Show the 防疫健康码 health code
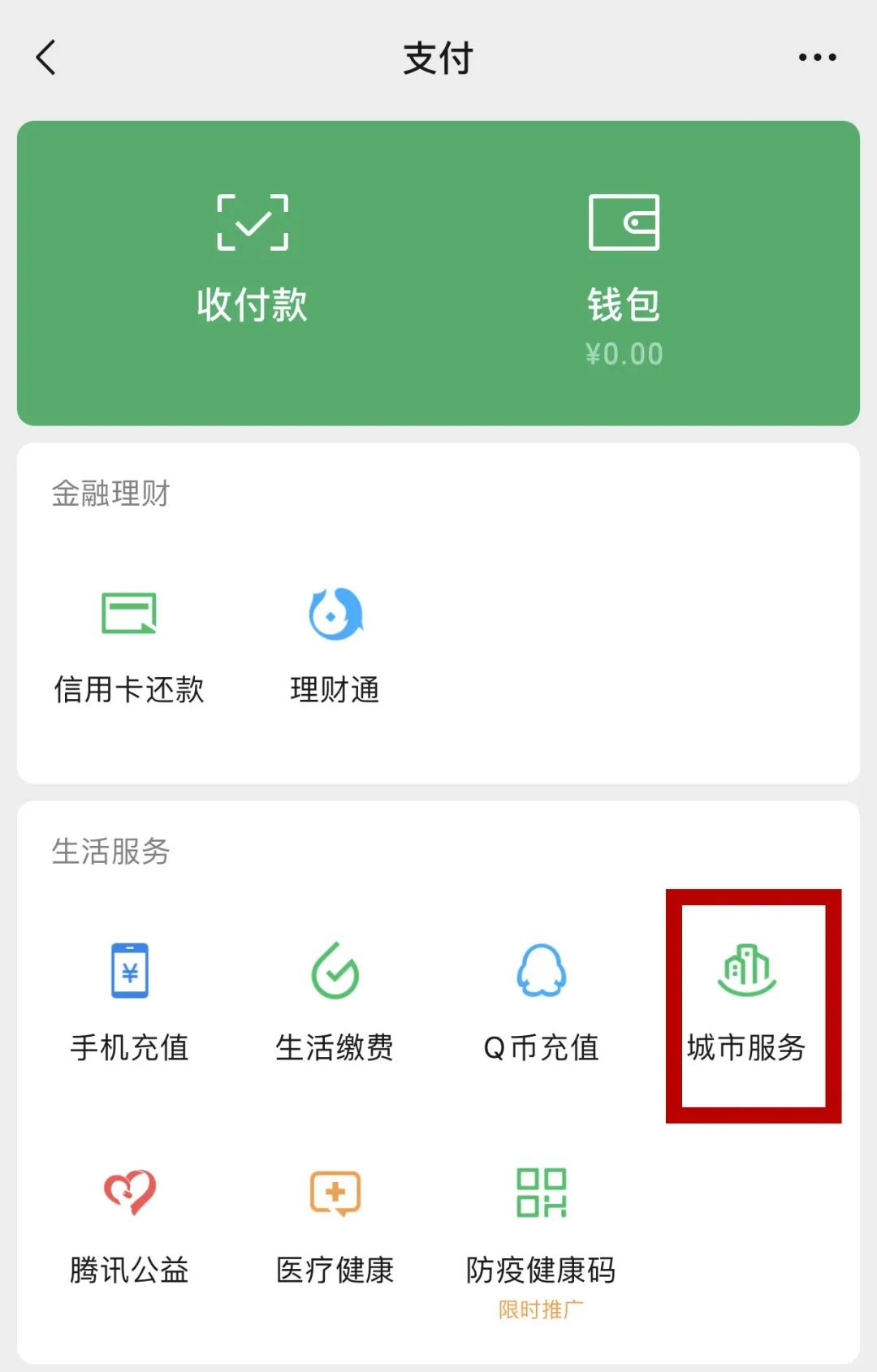Viewport: 877px width, 1372px height. pos(541,1224)
